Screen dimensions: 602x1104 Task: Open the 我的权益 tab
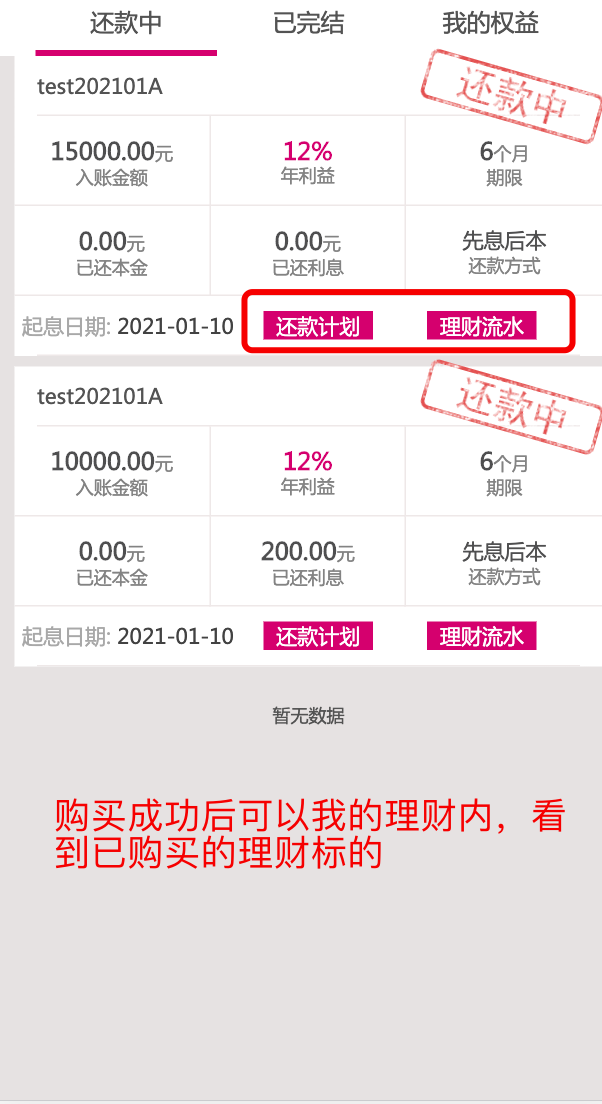(x=490, y=24)
